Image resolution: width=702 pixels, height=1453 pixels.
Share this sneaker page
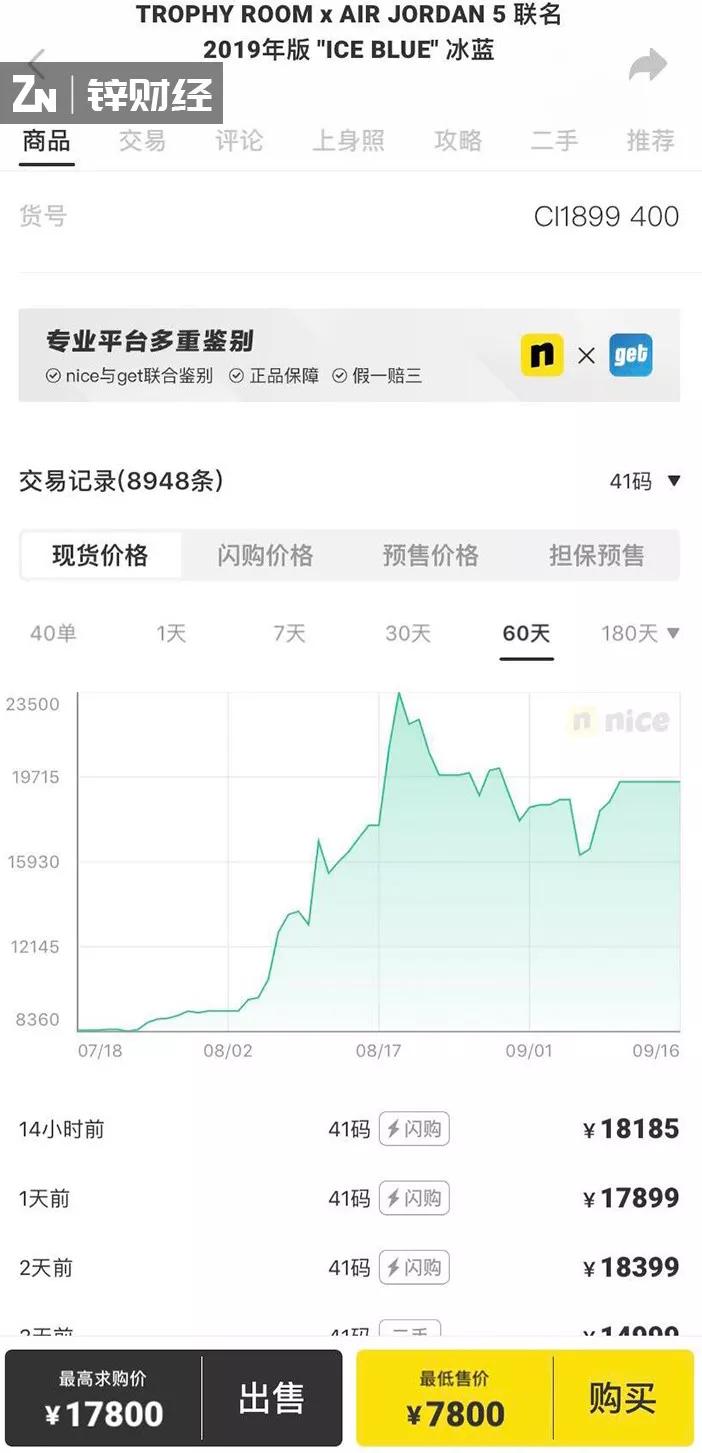pyautogui.click(x=648, y=67)
